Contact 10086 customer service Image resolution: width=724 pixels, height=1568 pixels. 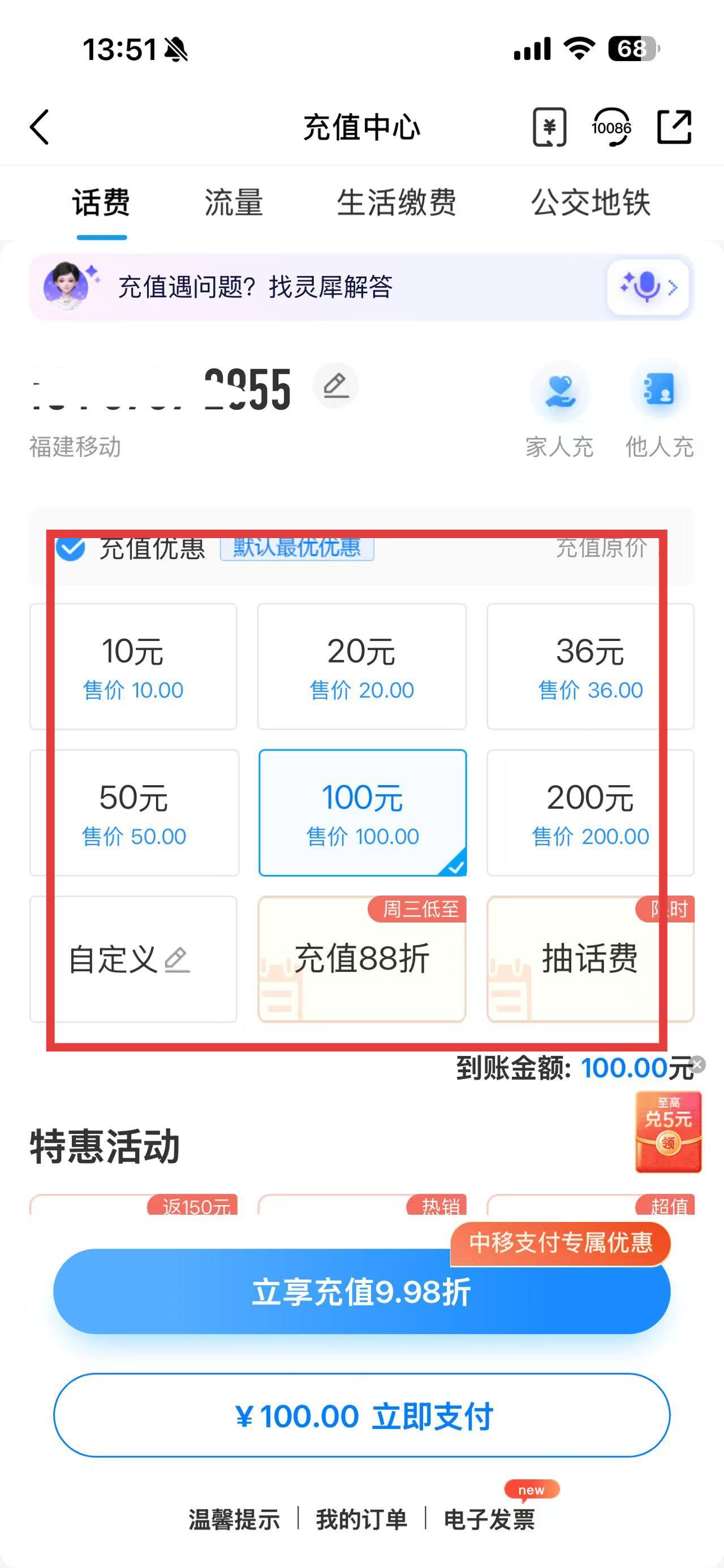[x=611, y=127]
